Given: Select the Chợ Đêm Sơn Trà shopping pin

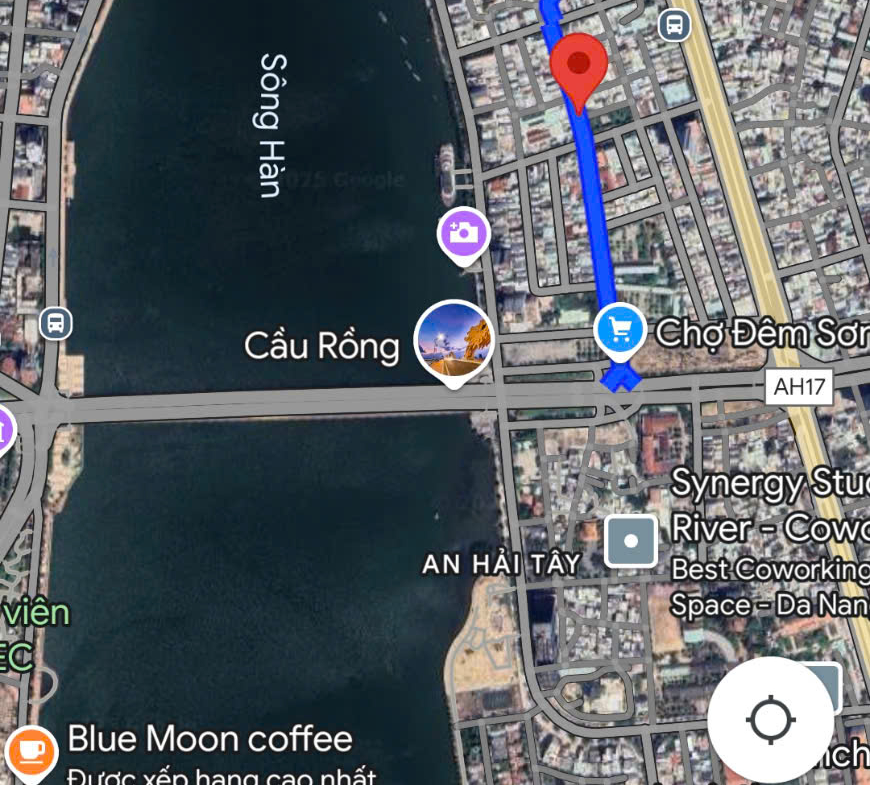Looking at the screenshot, I should pyautogui.click(x=619, y=329).
